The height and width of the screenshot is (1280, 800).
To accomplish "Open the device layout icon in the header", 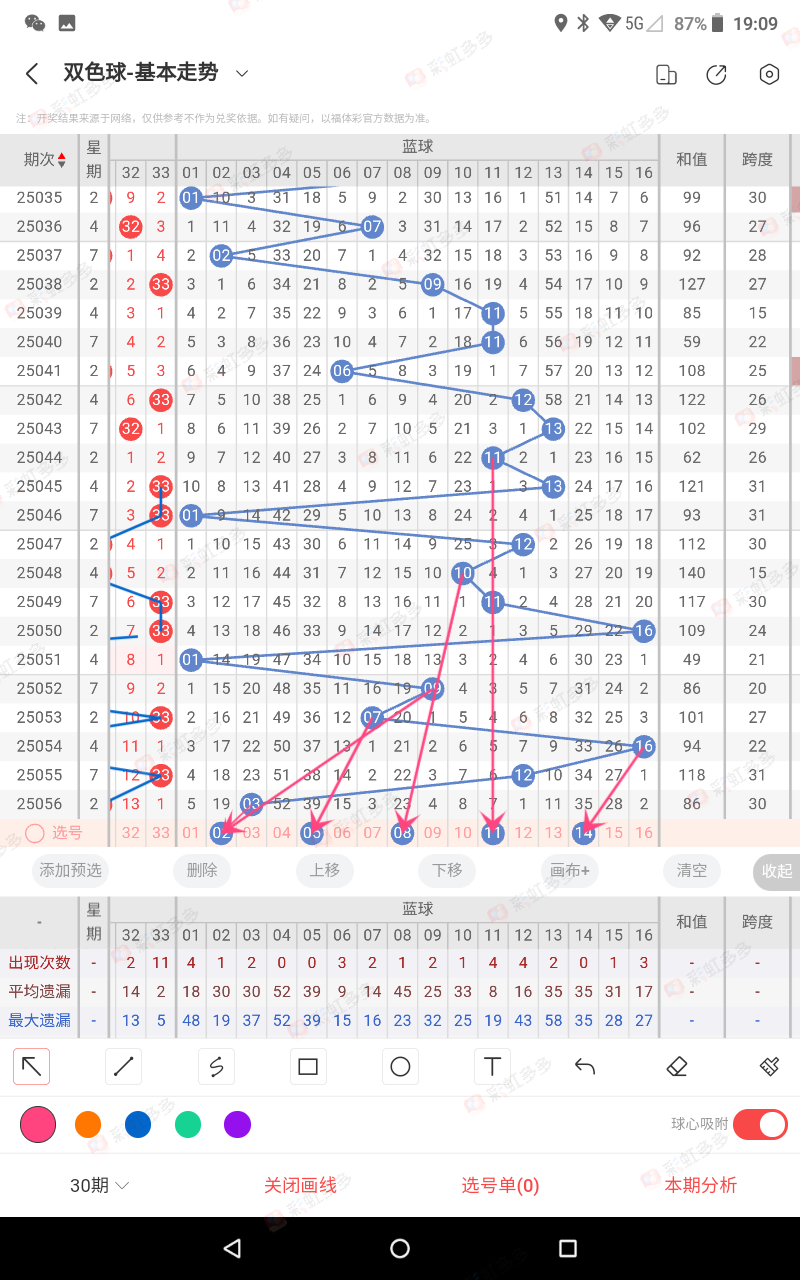I will click(665, 75).
